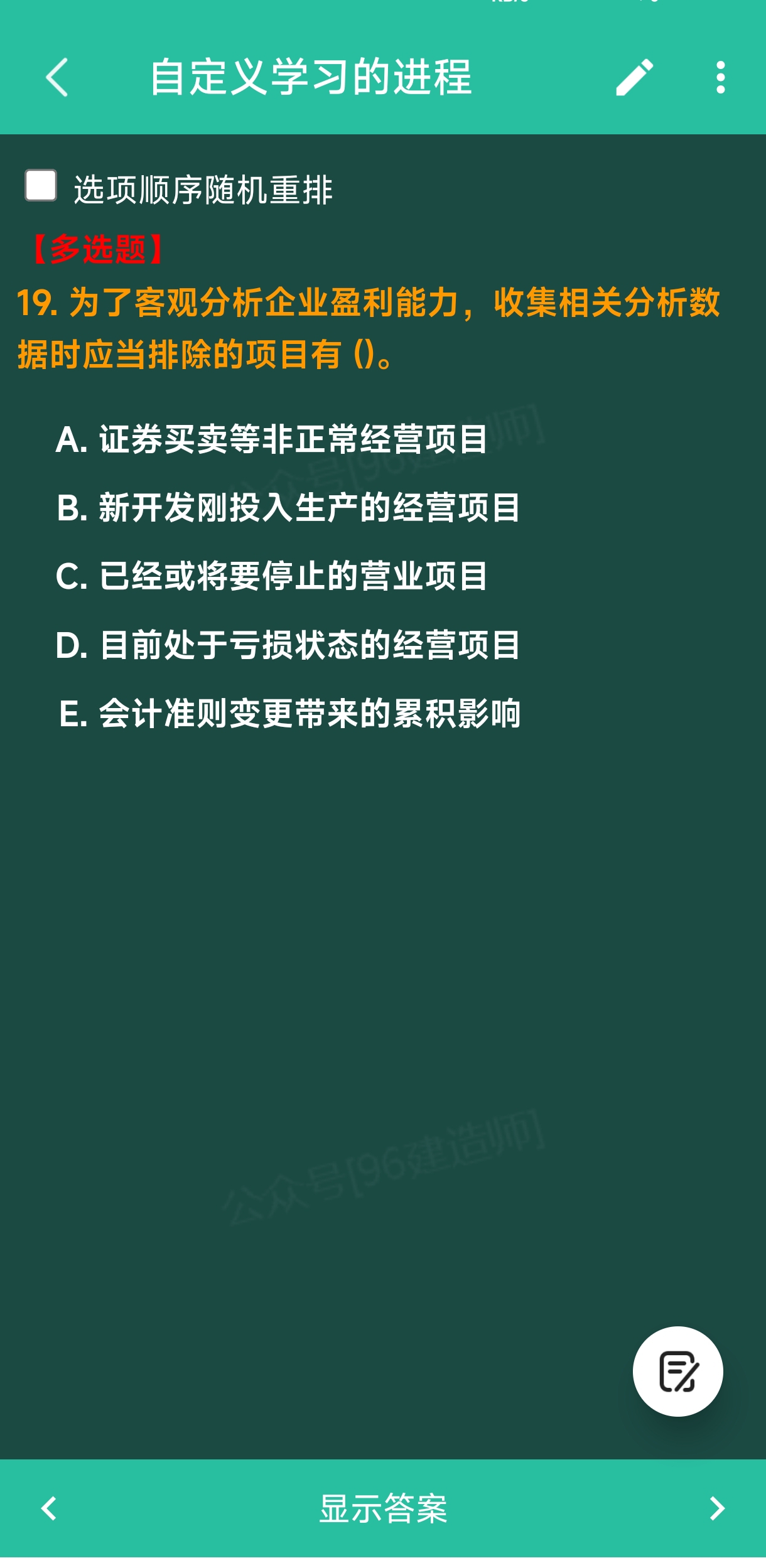Pick option D 目前处于亏损状态的经营项目
Image resolution: width=766 pixels, height=1568 pixels.
pos(288,645)
